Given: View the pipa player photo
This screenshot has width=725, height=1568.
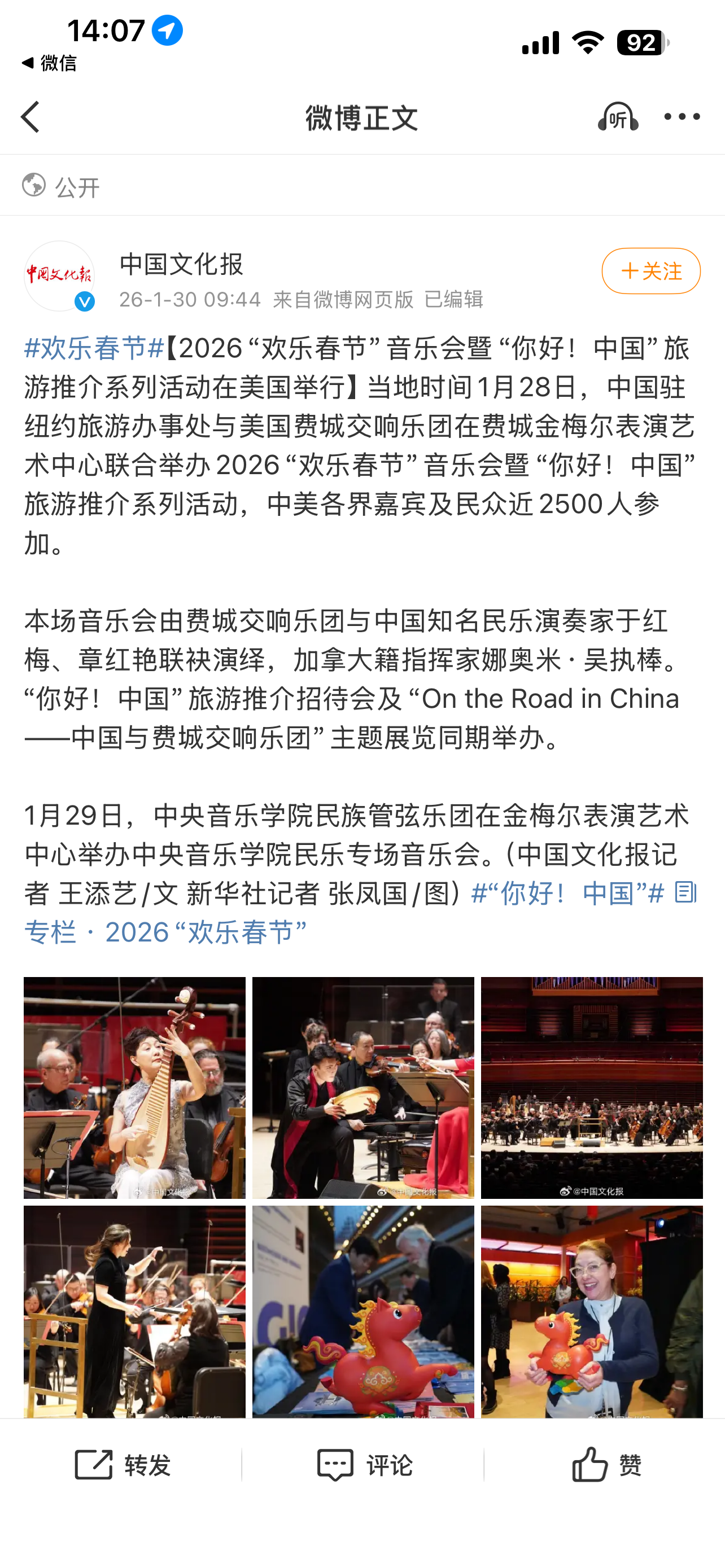Looking at the screenshot, I should pyautogui.click(x=134, y=1087).
